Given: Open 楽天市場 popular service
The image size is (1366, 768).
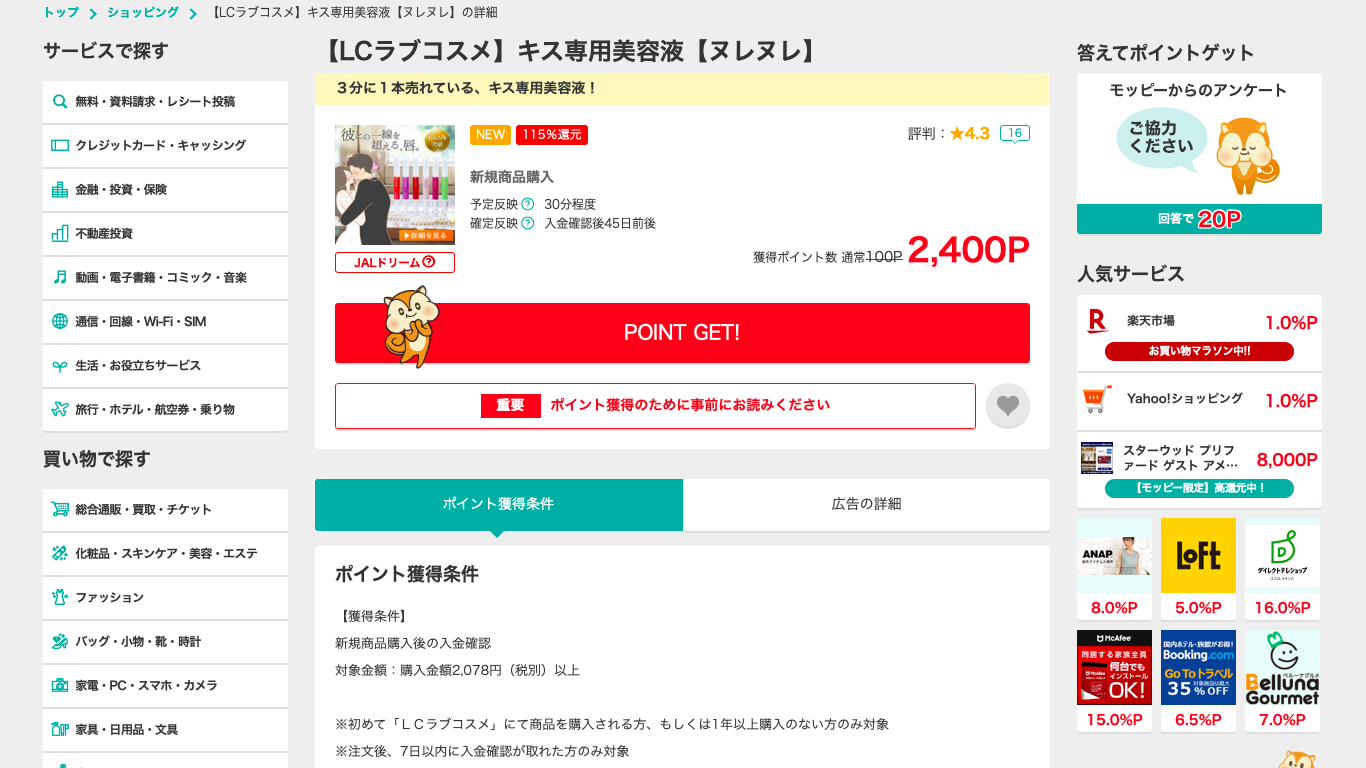Looking at the screenshot, I should [1199, 333].
